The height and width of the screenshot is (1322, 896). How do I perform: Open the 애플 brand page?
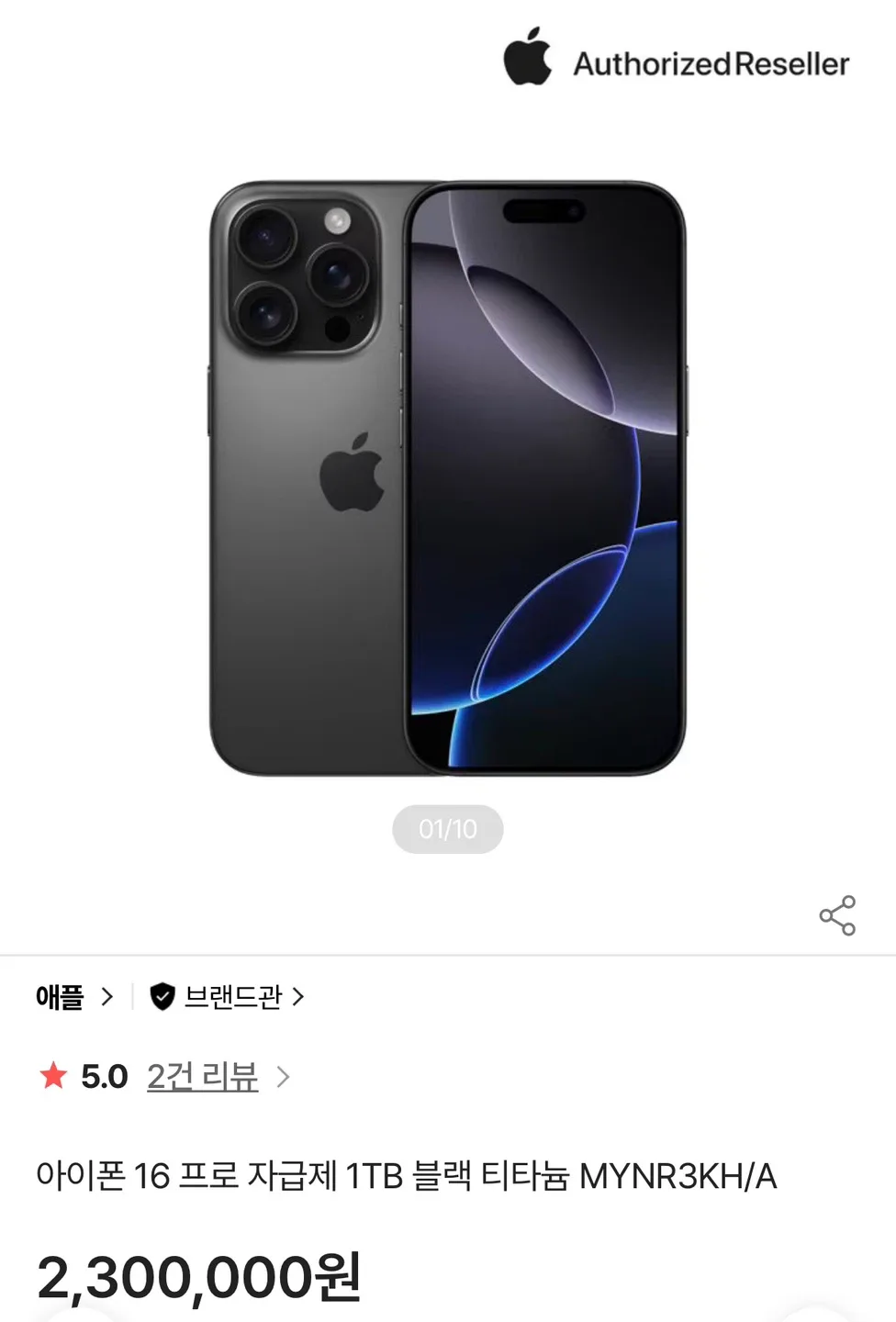[73, 996]
